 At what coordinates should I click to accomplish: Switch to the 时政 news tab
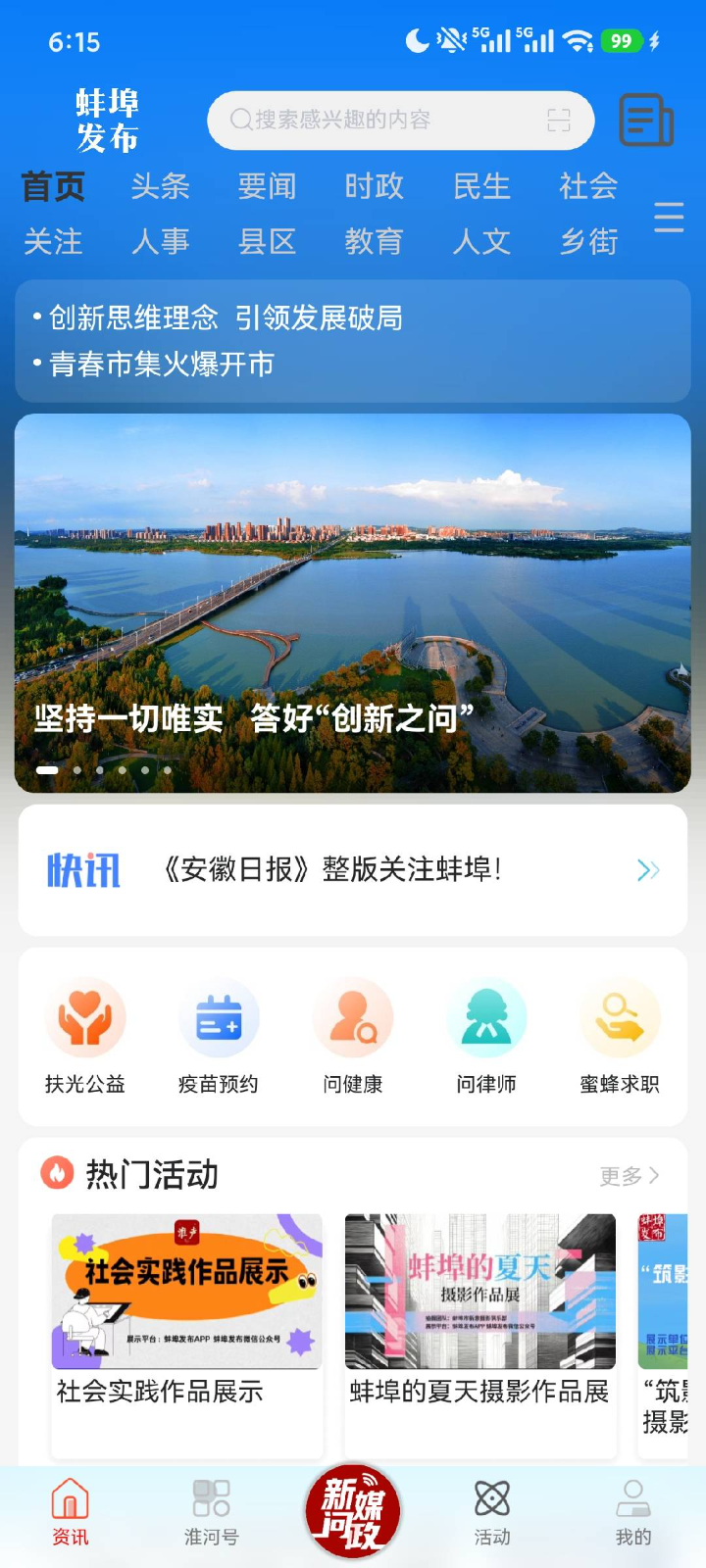point(374,186)
